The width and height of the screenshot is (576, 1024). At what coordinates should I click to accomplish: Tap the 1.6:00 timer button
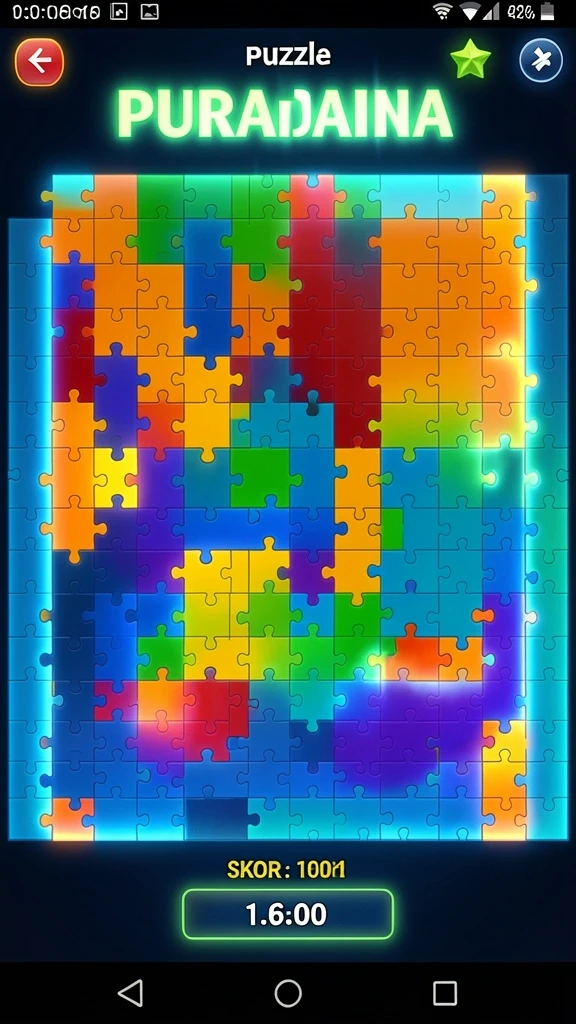coord(287,914)
